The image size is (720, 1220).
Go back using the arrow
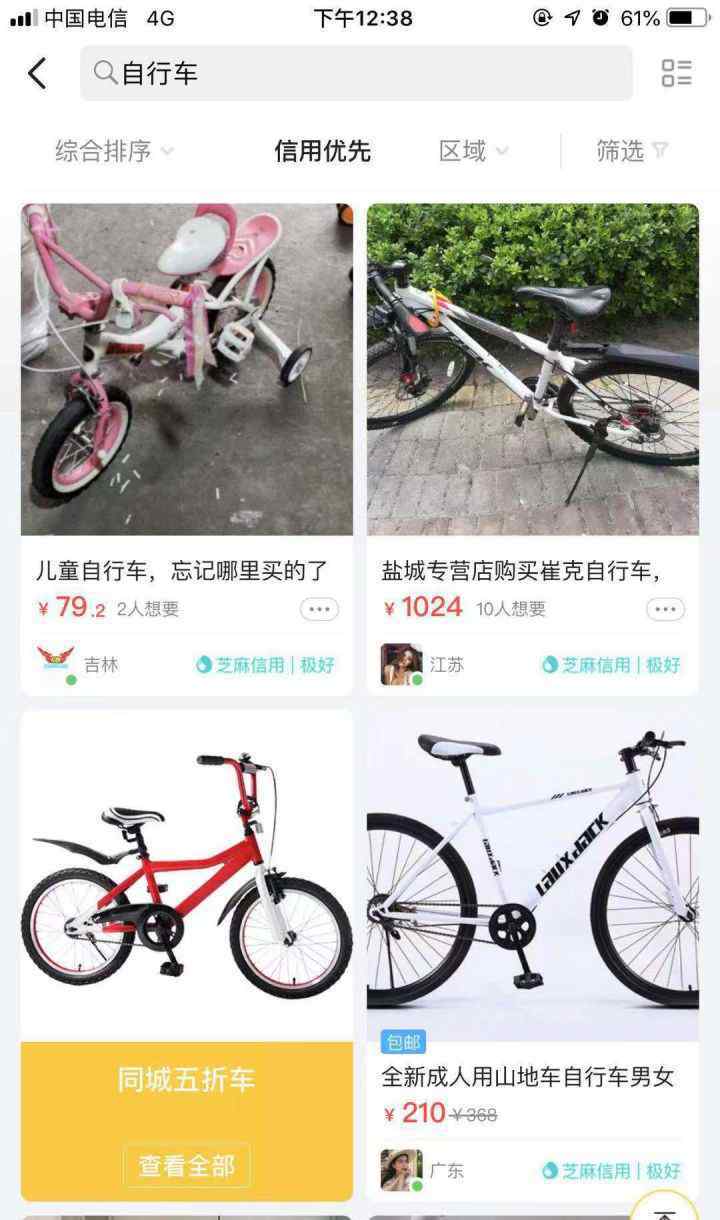click(x=37, y=73)
